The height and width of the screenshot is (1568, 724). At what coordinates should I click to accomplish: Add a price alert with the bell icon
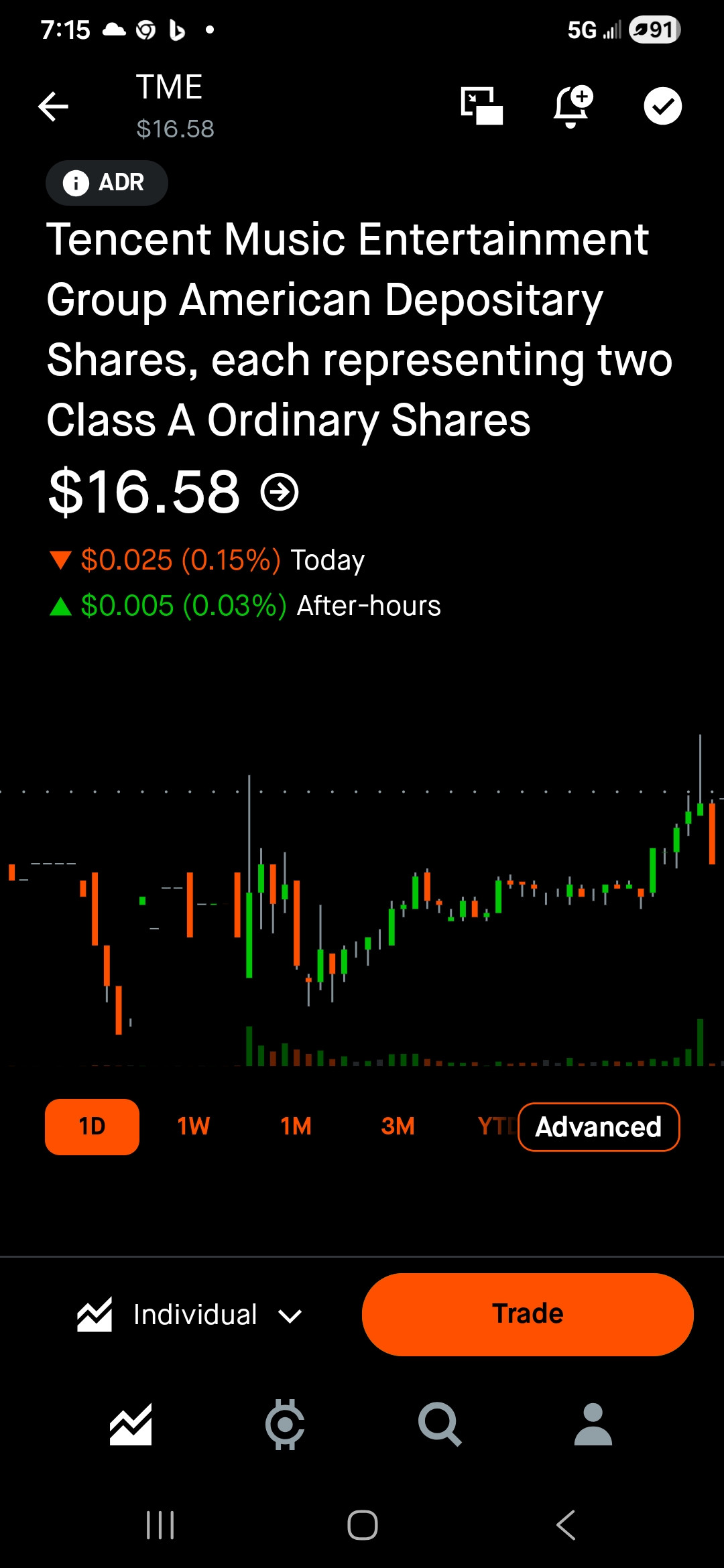pos(572,106)
